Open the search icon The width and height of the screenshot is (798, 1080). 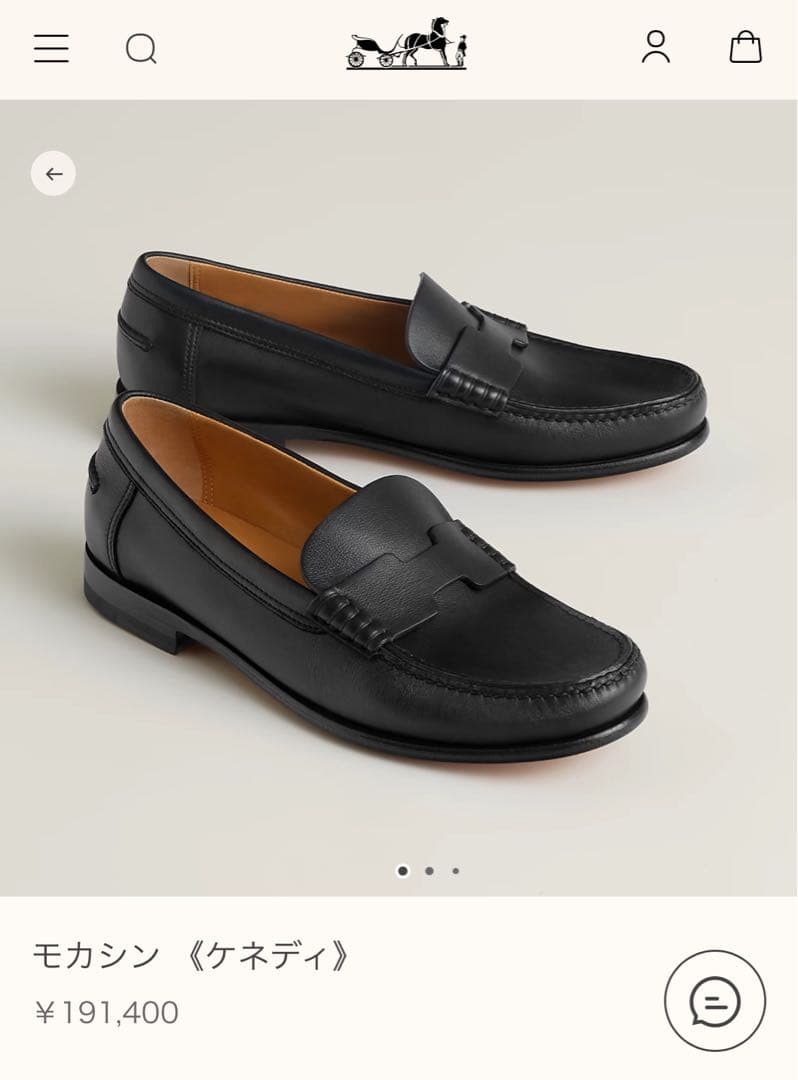coord(141,49)
